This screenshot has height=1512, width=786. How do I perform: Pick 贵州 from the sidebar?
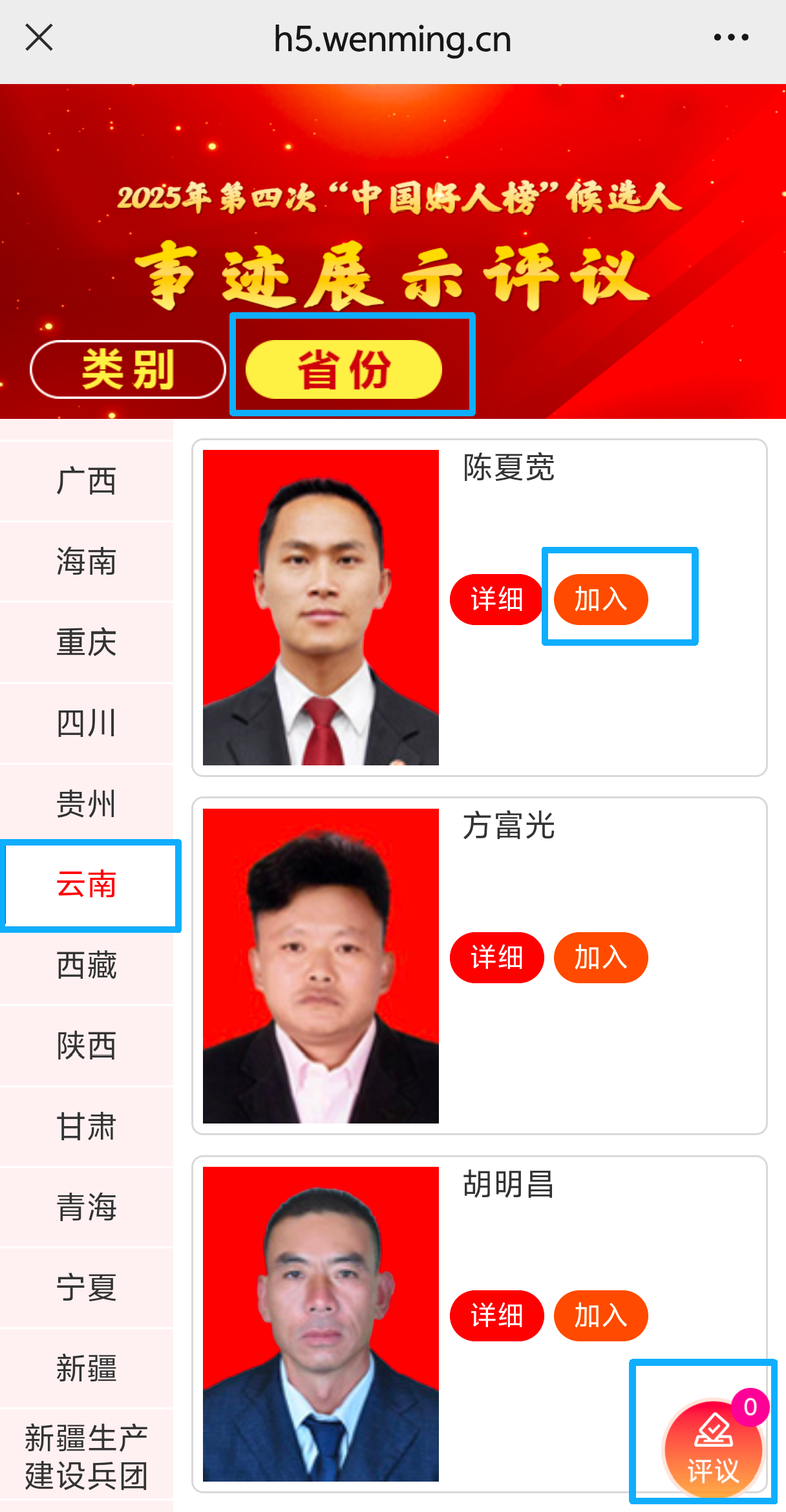pyautogui.click(x=87, y=804)
